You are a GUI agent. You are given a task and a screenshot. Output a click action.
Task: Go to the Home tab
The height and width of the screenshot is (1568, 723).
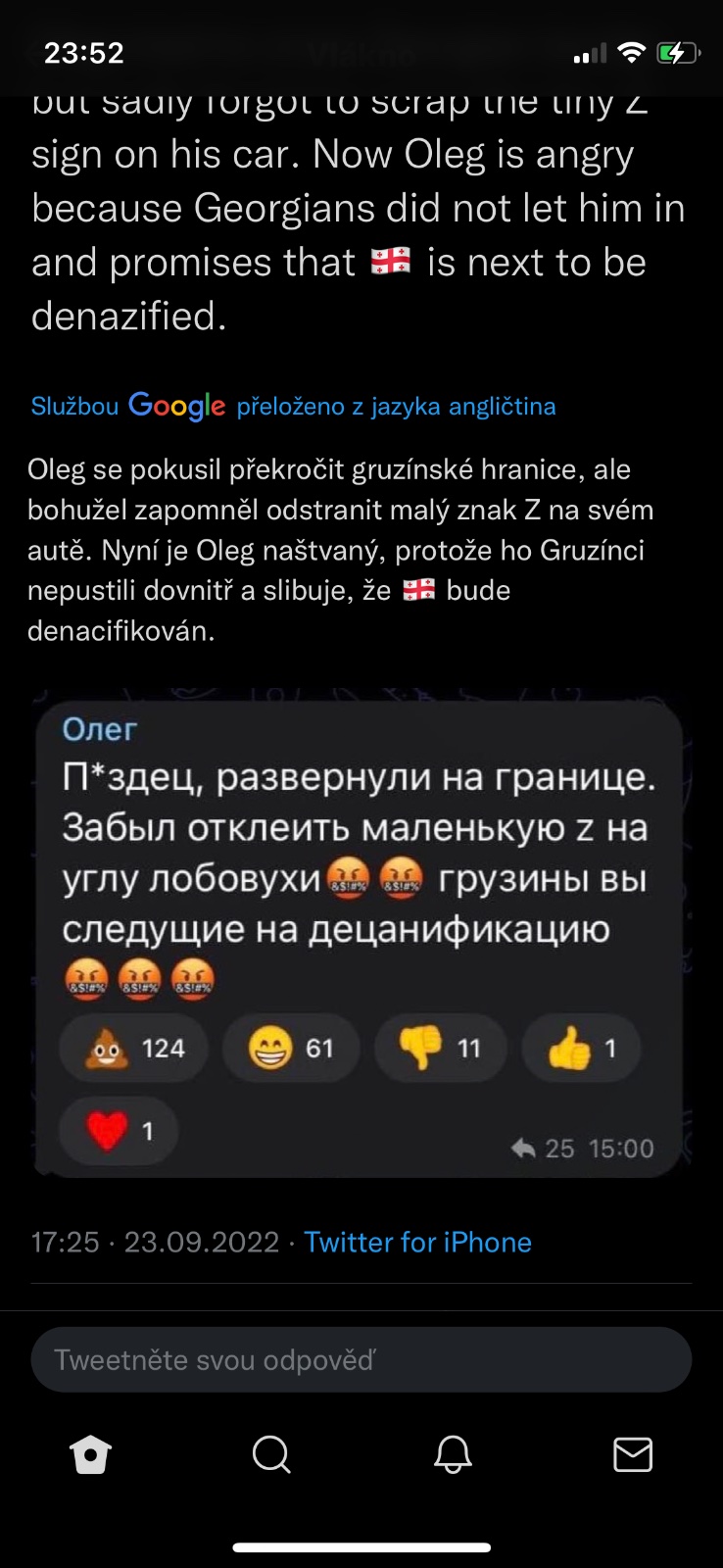point(91,1454)
